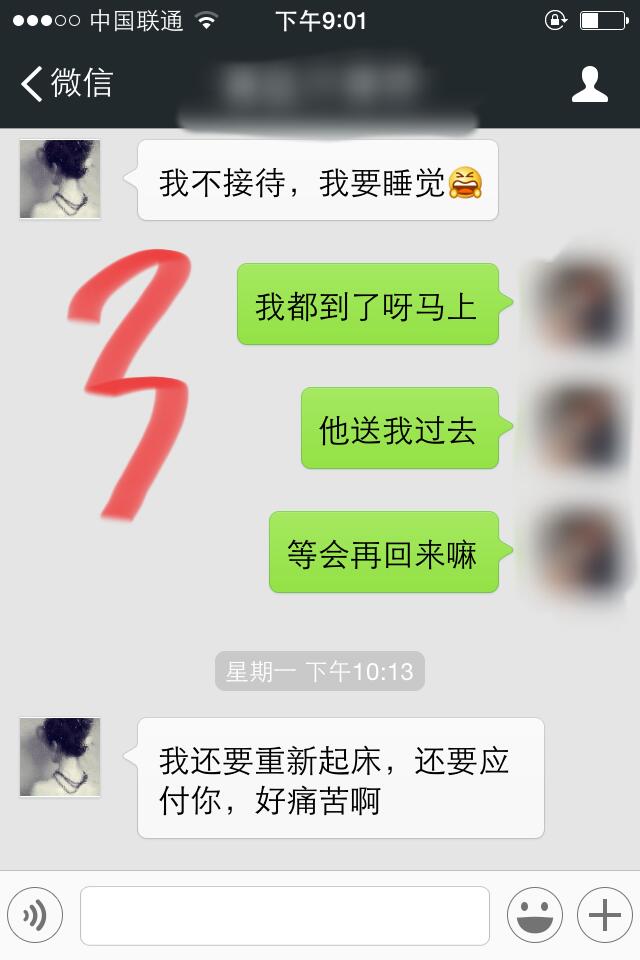Tap the message text input field

point(285,915)
